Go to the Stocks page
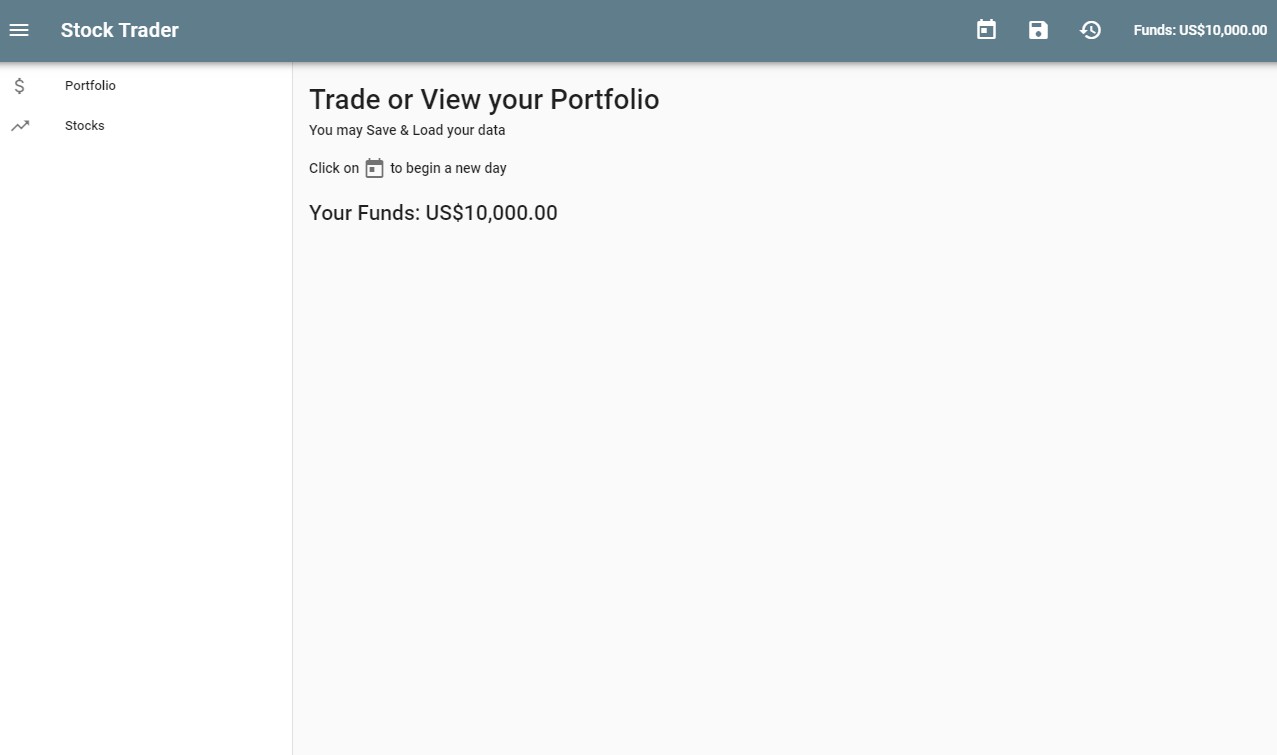Viewport: 1277px width, 755px height. tap(85, 126)
